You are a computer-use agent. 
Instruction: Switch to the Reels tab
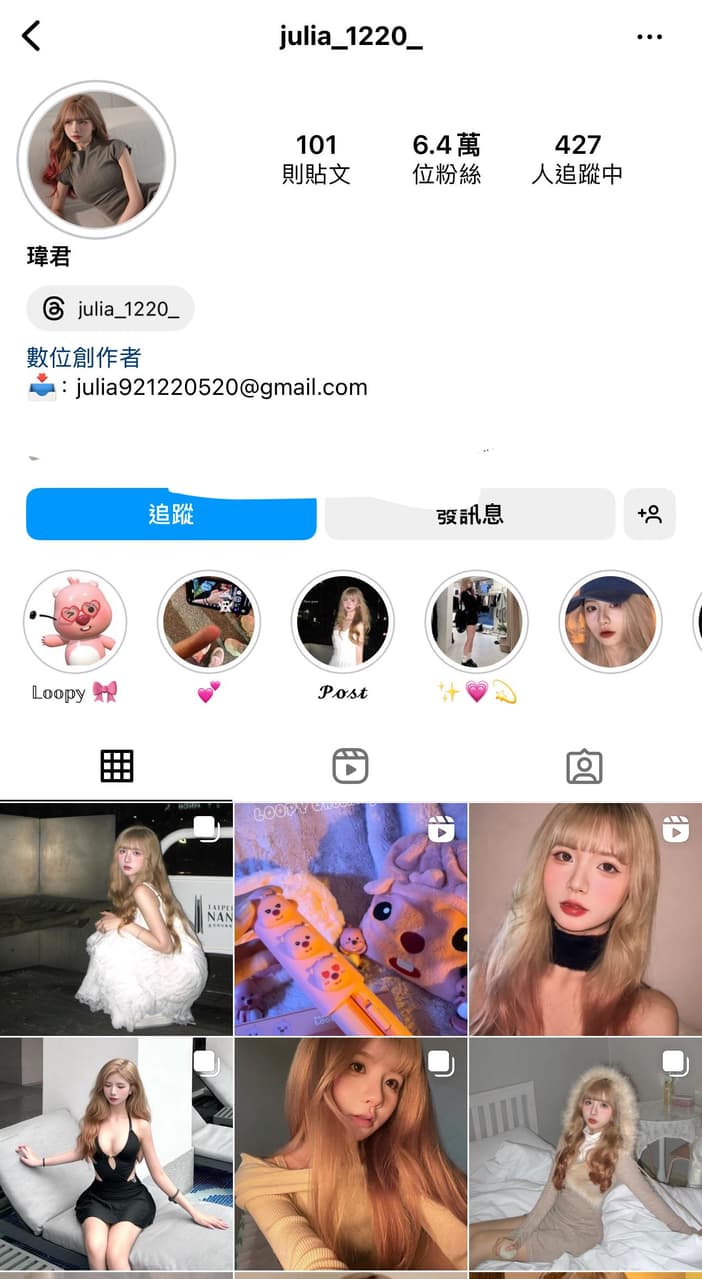(350, 766)
